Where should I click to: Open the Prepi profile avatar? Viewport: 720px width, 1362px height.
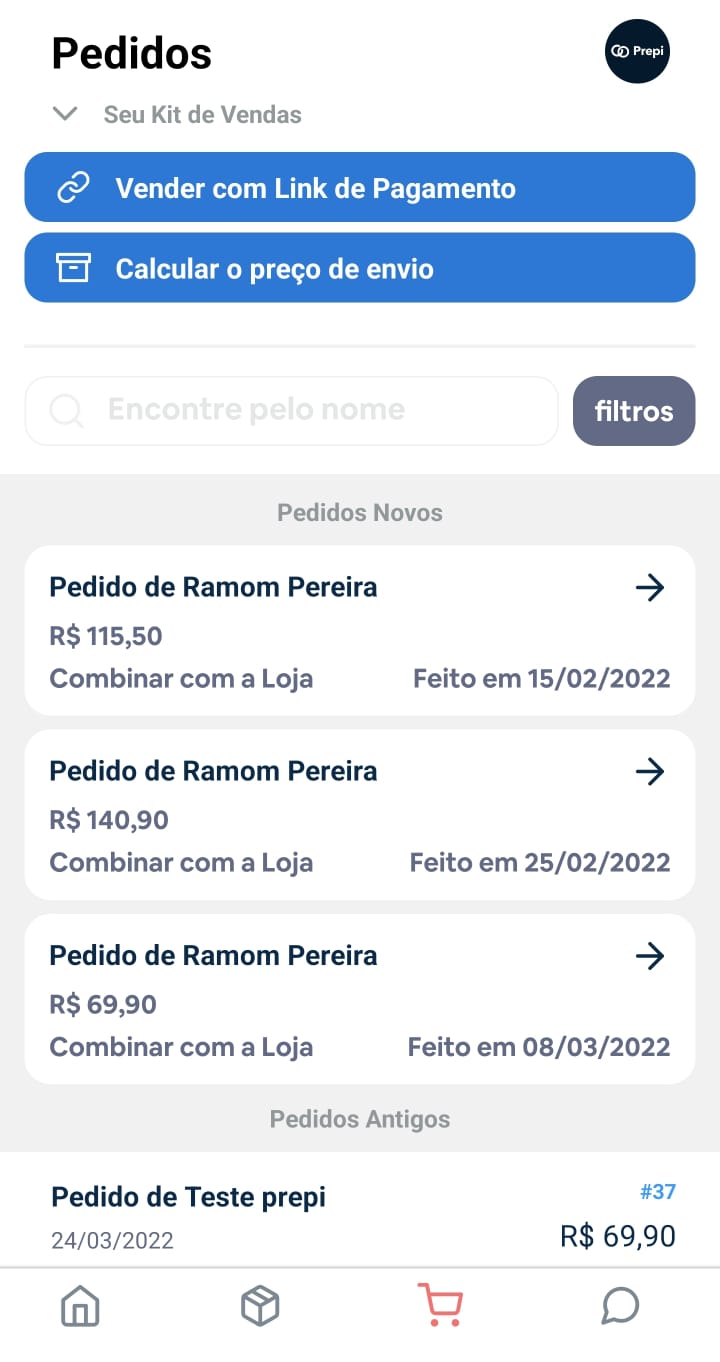637,51
